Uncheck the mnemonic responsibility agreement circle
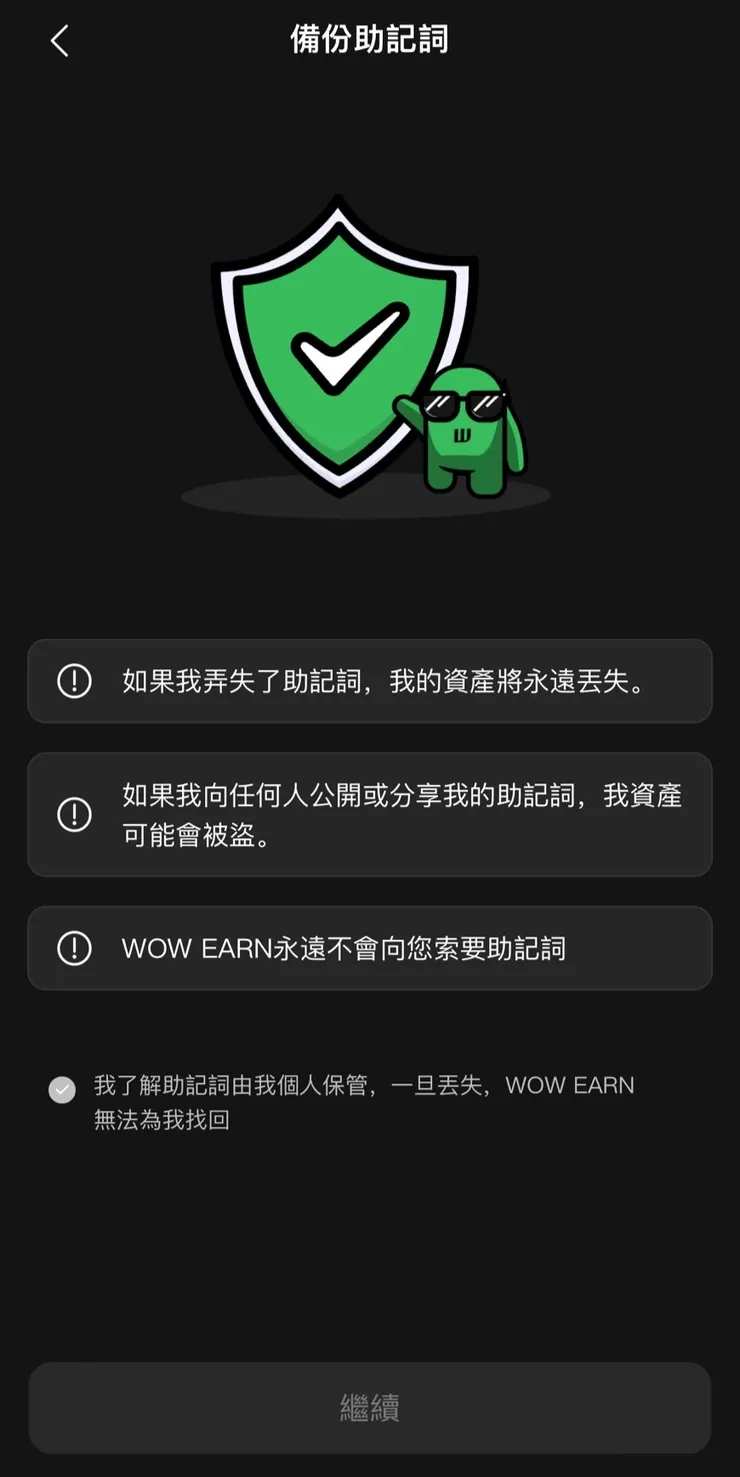This screenshot has height=1477, width=740. click(62, 1089)
